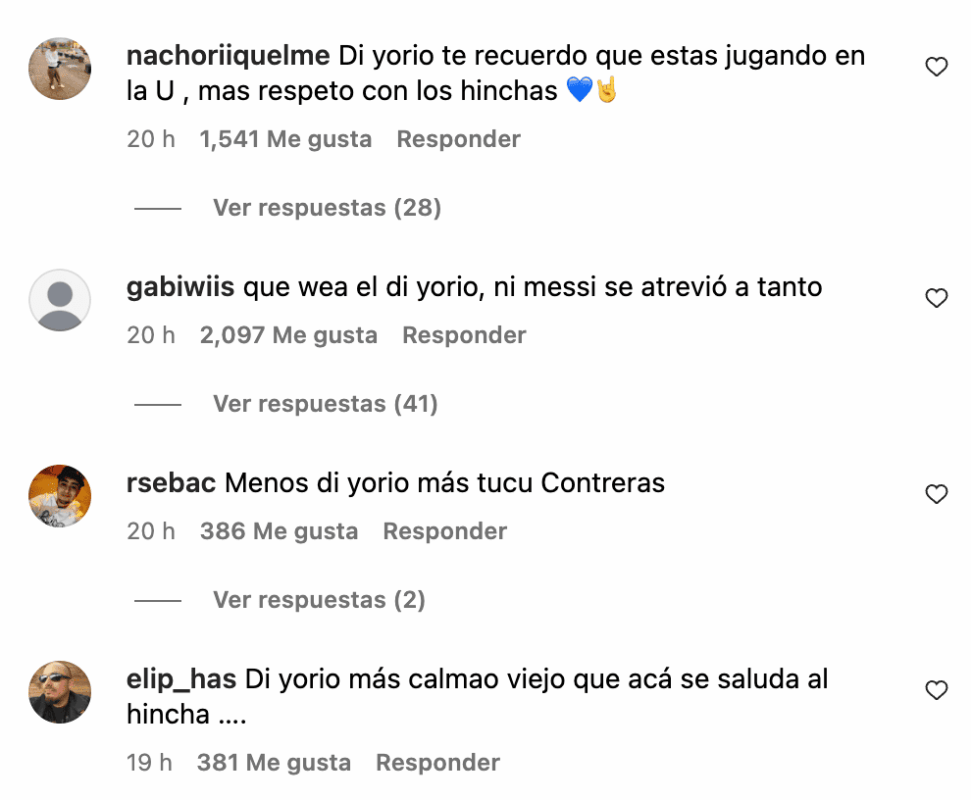This screenshot has height=800, width=971.
Task: Like rsebac's comment
Action: 936,494
